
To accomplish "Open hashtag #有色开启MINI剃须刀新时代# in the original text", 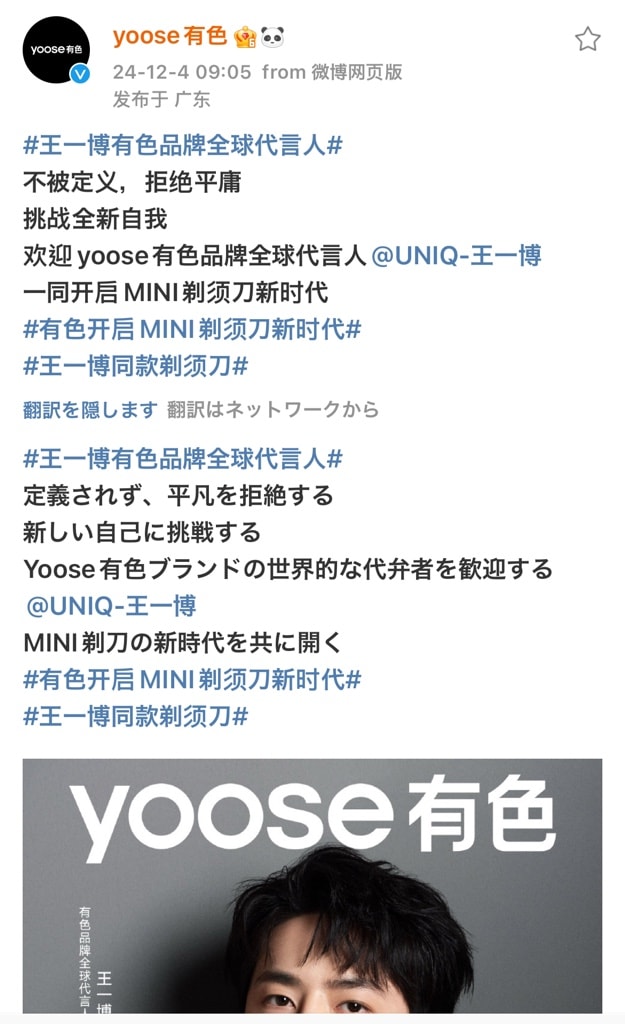I will coord(192,329).
